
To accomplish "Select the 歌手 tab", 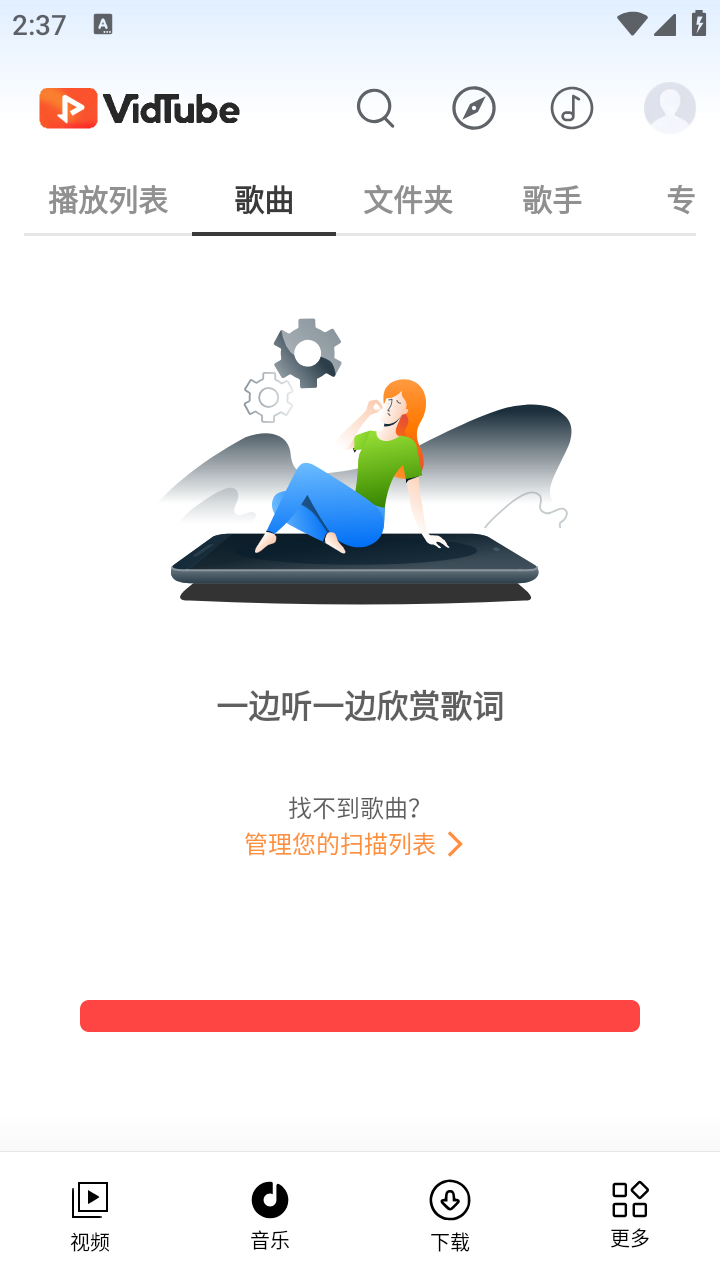I will coord(553,200).
